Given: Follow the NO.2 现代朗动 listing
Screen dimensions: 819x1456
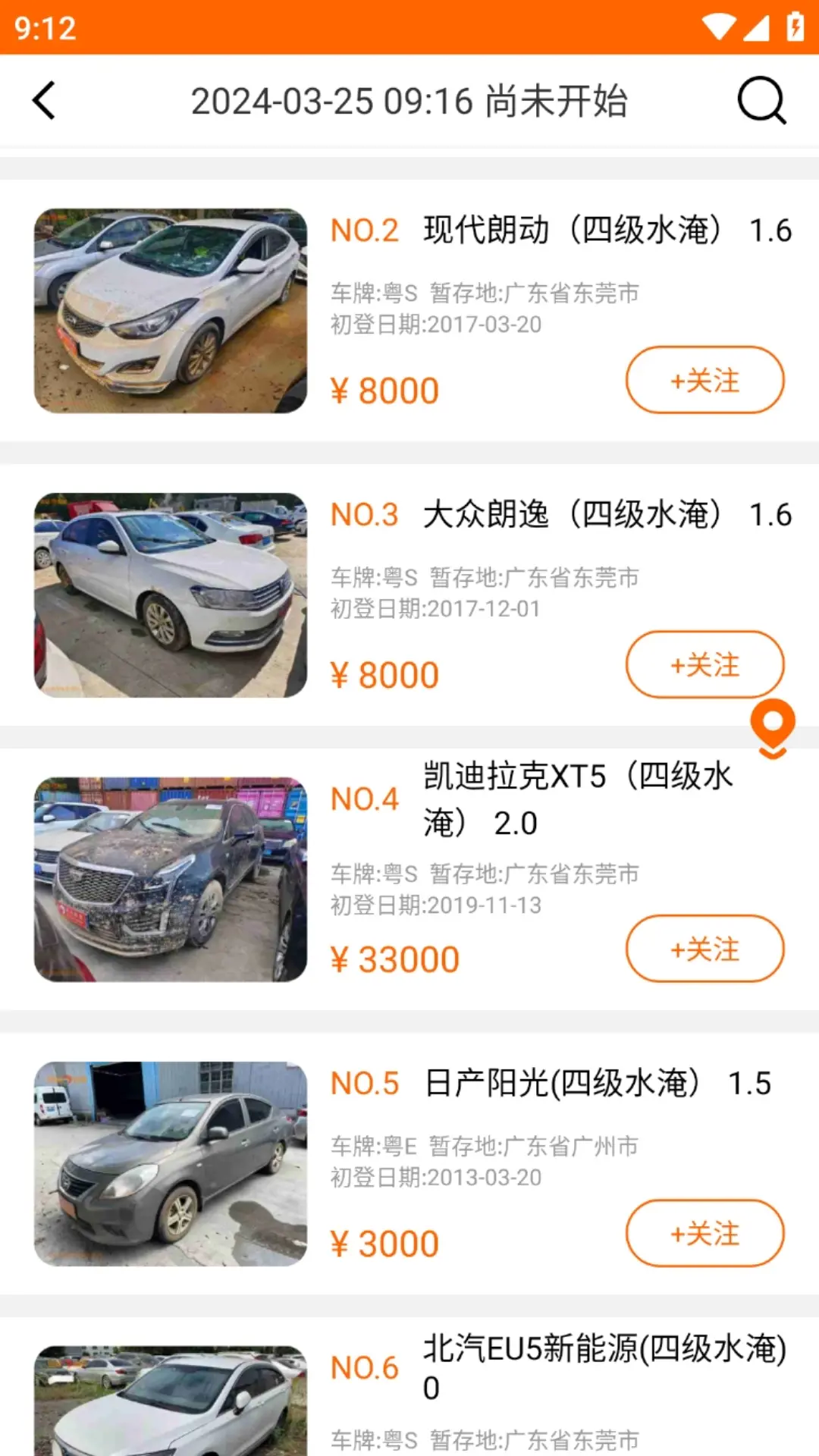Looking at the screenshot, I should click(x=704, y=380).
